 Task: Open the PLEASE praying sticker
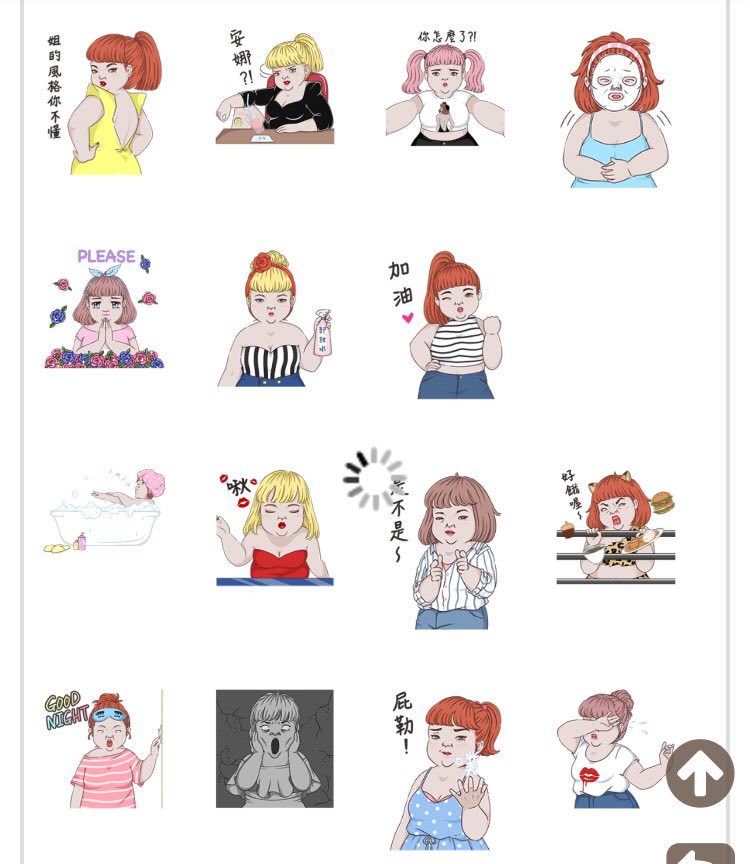pyautogui.click(x=104, y=310)
